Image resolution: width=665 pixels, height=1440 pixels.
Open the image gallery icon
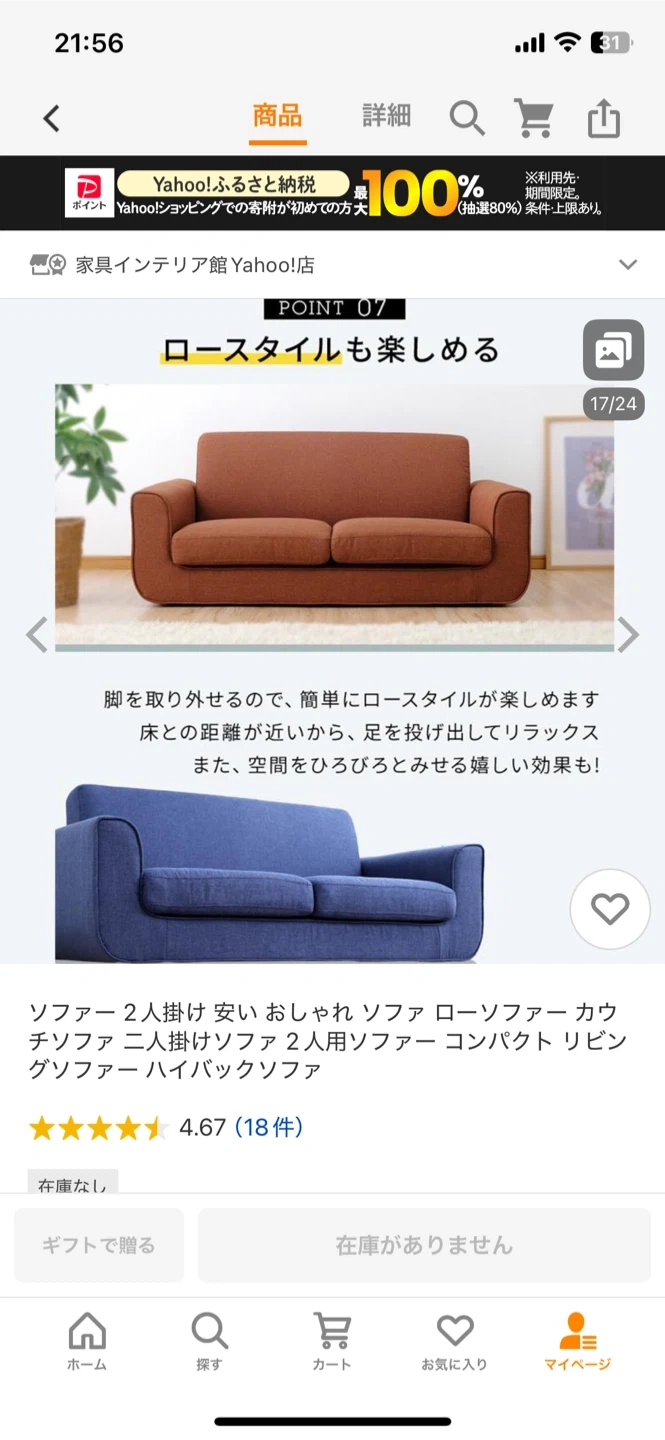click(x=613, y=350)
